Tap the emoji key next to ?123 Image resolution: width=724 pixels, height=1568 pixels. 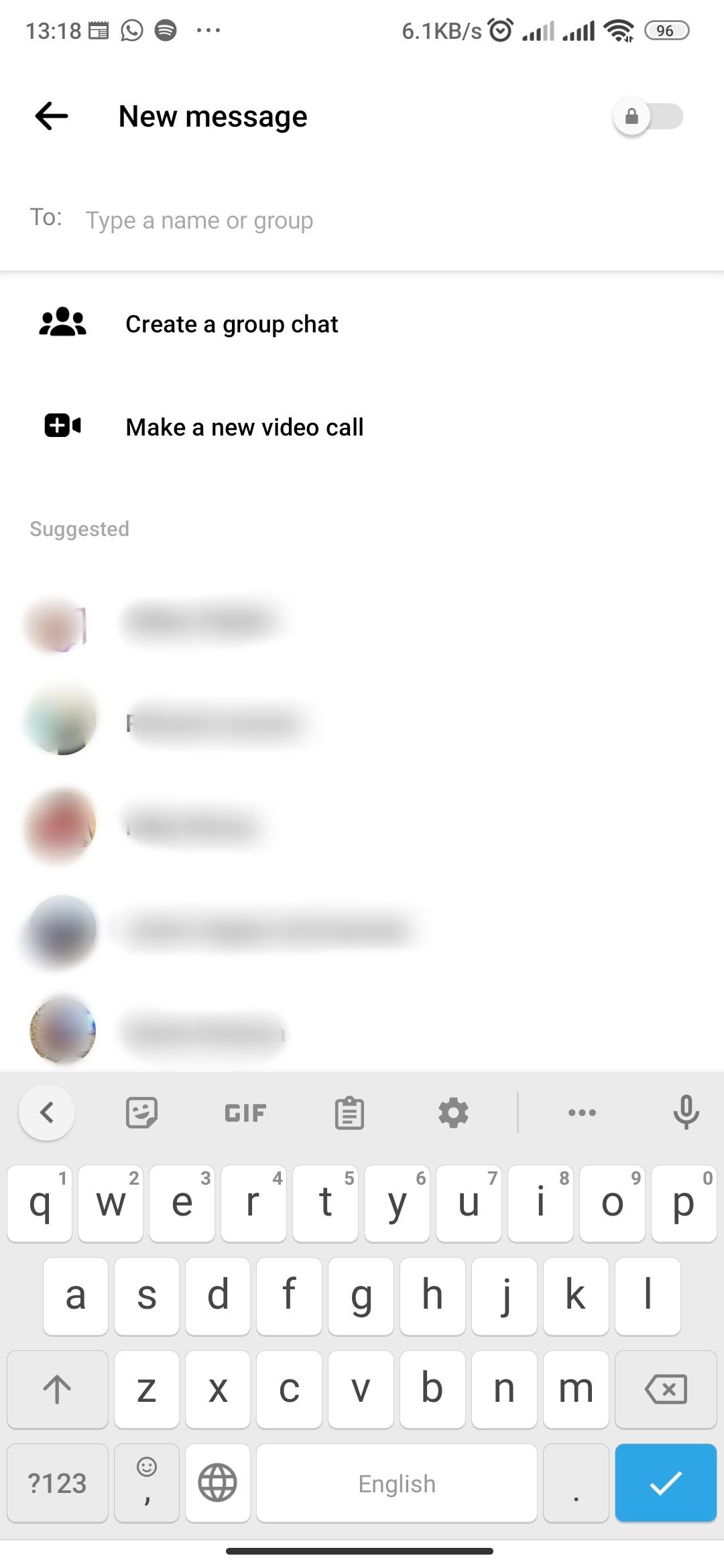click(147, 1483)
